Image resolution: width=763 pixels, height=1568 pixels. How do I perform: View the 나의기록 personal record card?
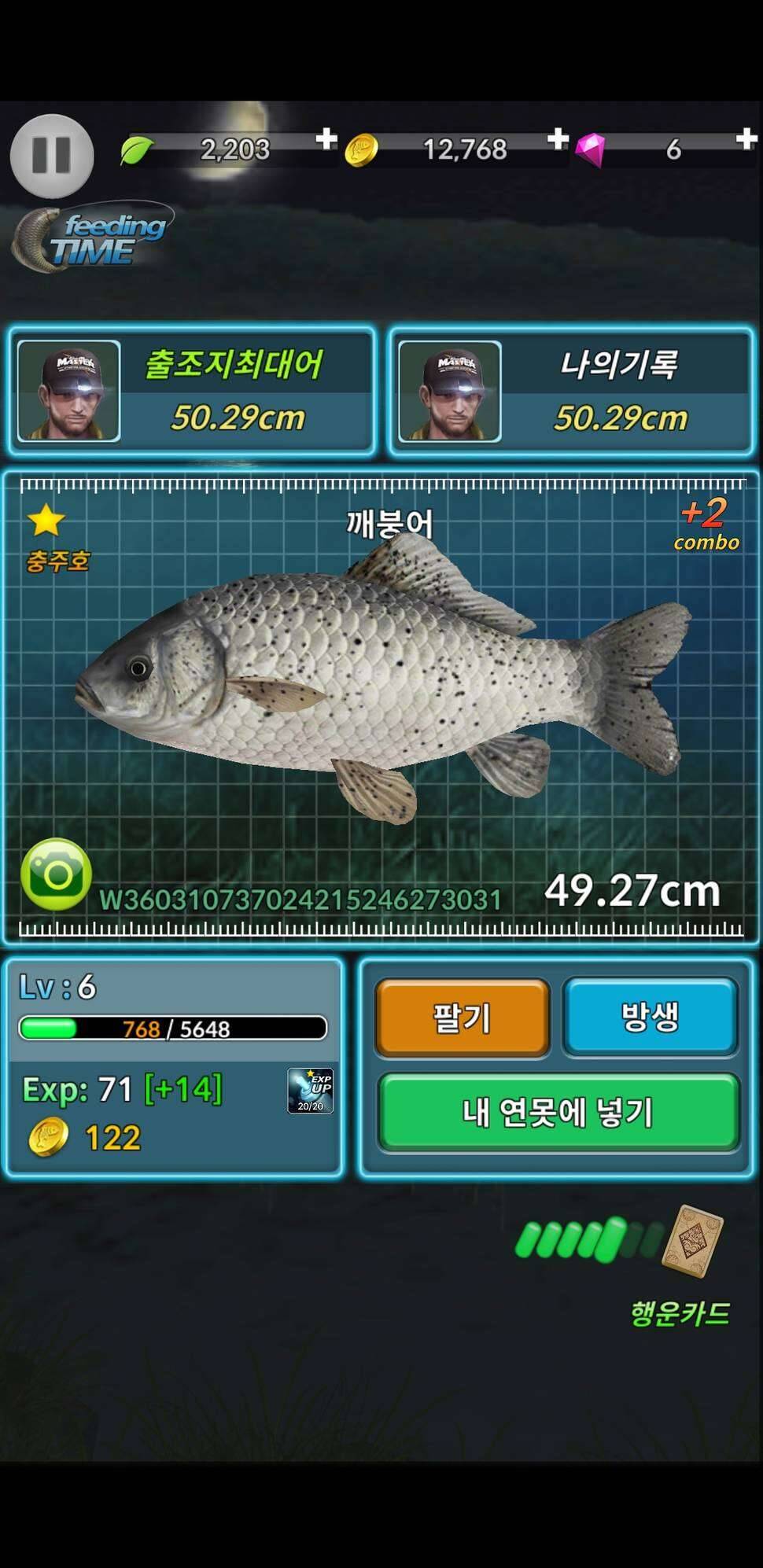572,391
